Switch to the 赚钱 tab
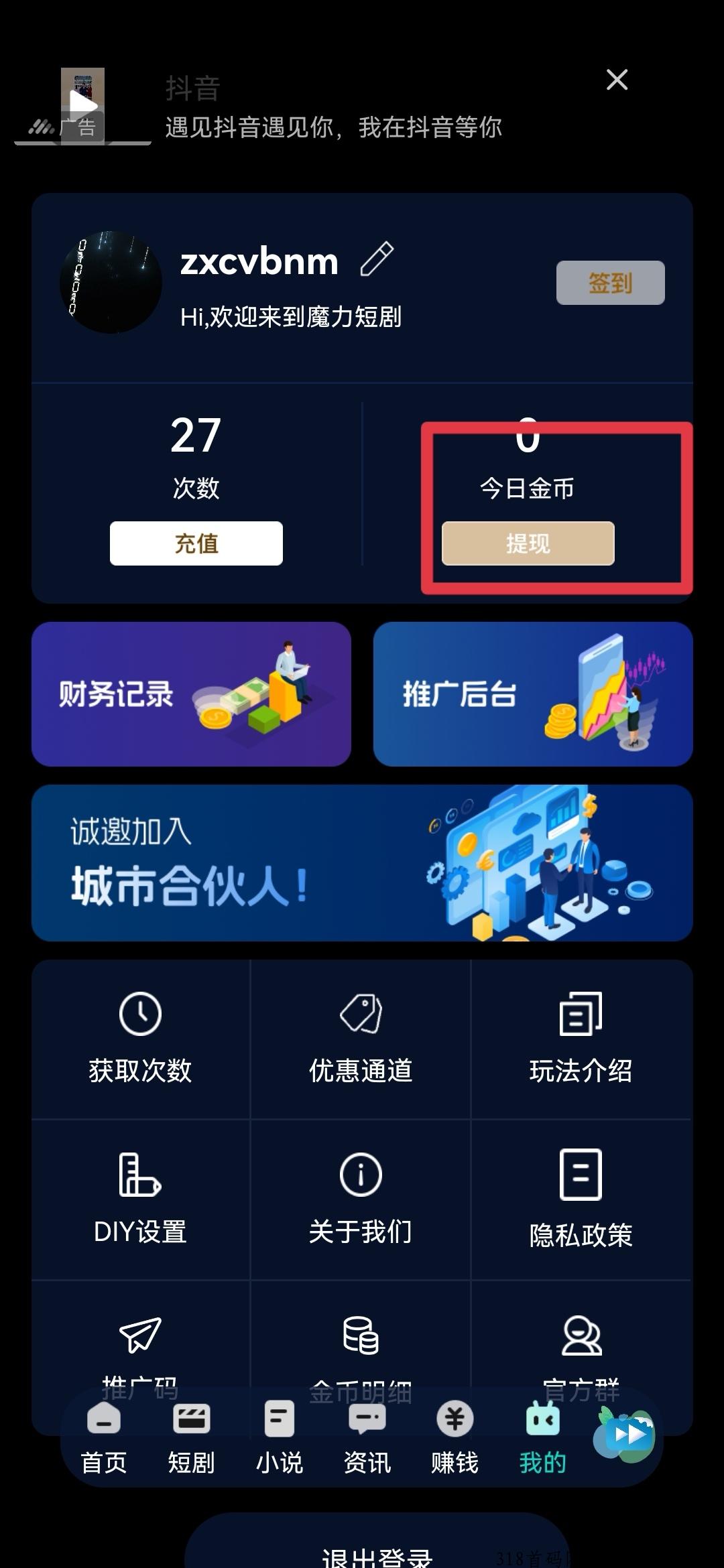The width and height of the screenshot is (724, 1568). click(x=455, y=1439)
